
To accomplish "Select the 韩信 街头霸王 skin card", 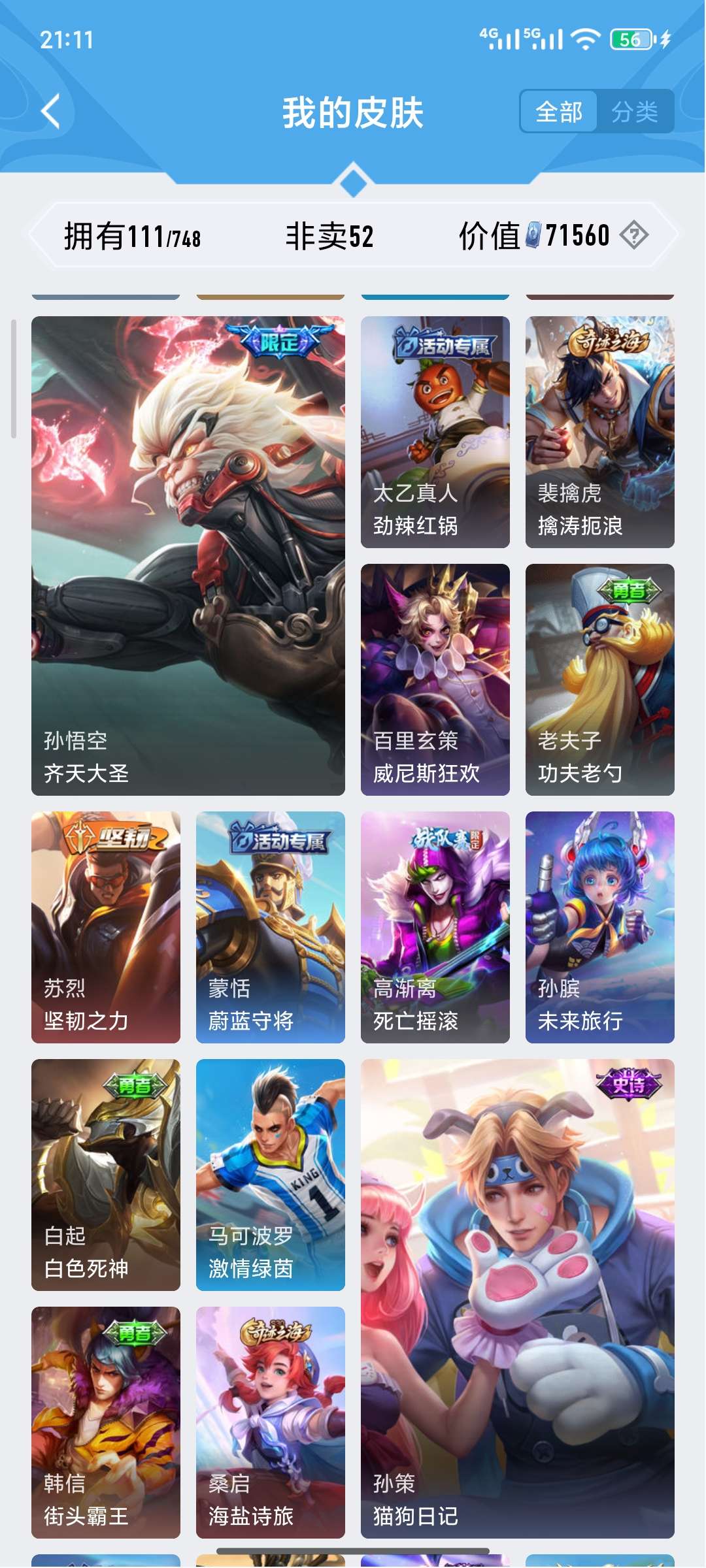I will coord(106,1422).
